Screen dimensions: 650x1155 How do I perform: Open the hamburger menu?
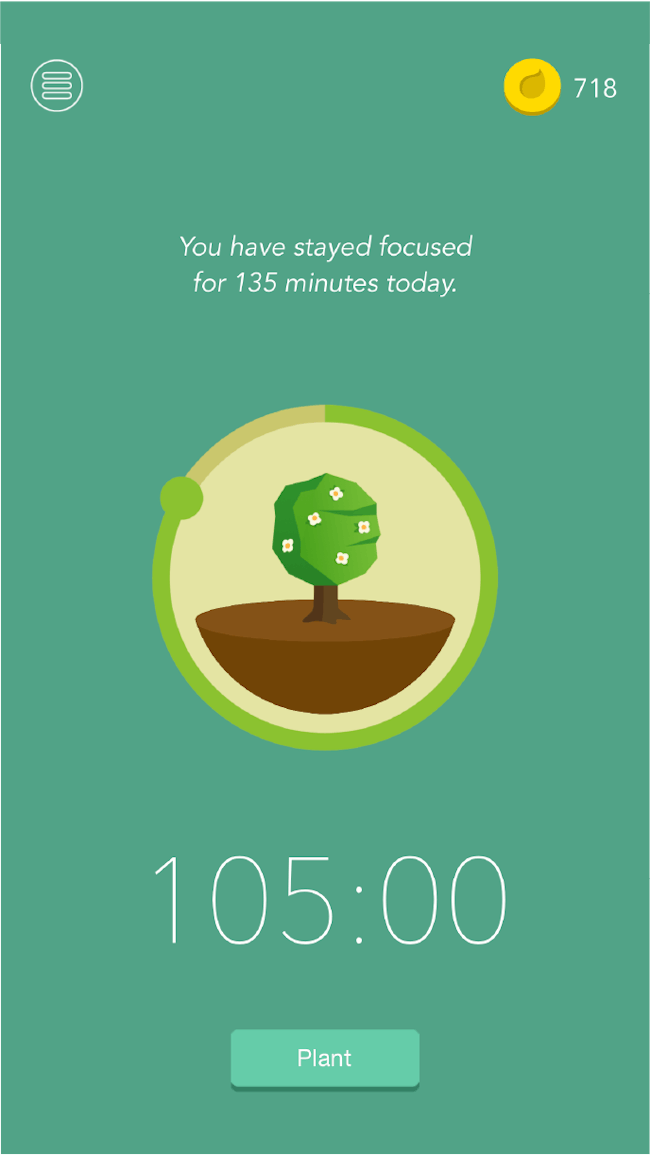pos(57,87)
